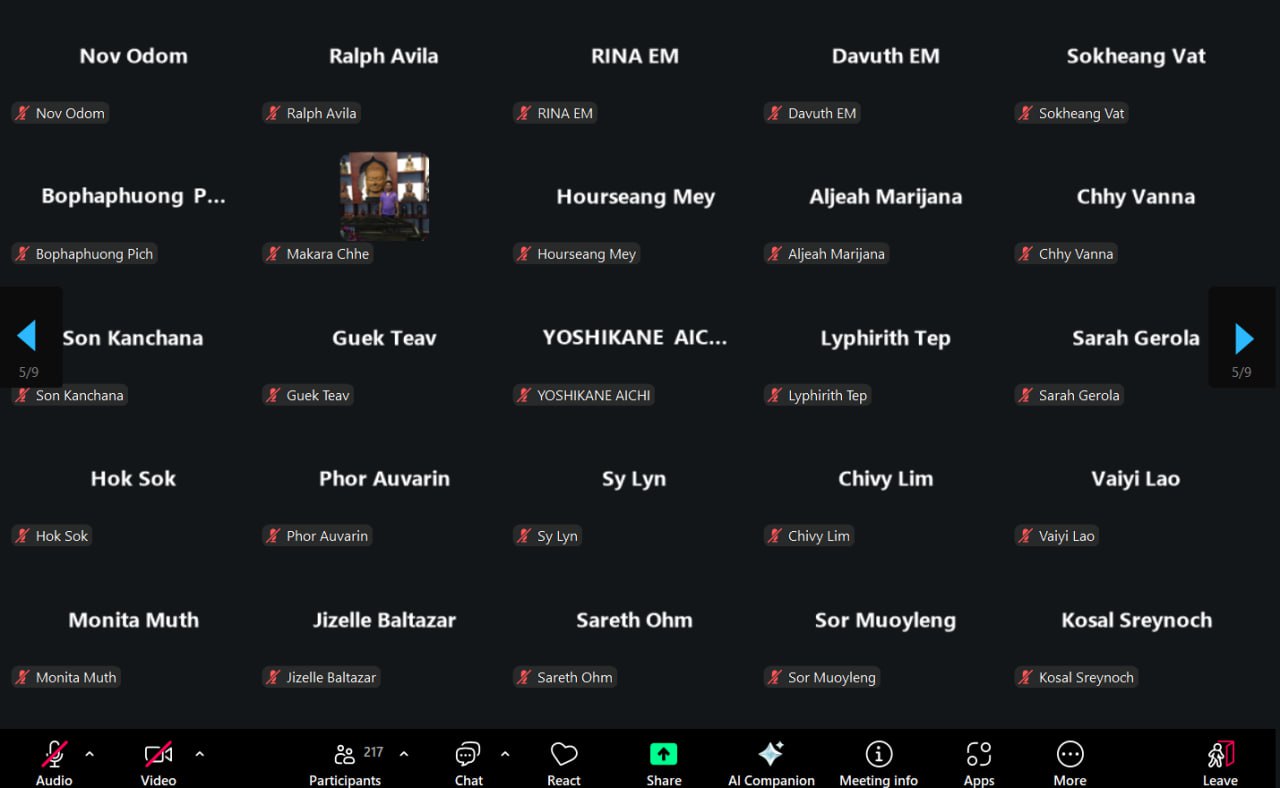Go to the previous participants page
This screenshot has width=1280, height=788.
pyautogui.click(x=27, y=336)
